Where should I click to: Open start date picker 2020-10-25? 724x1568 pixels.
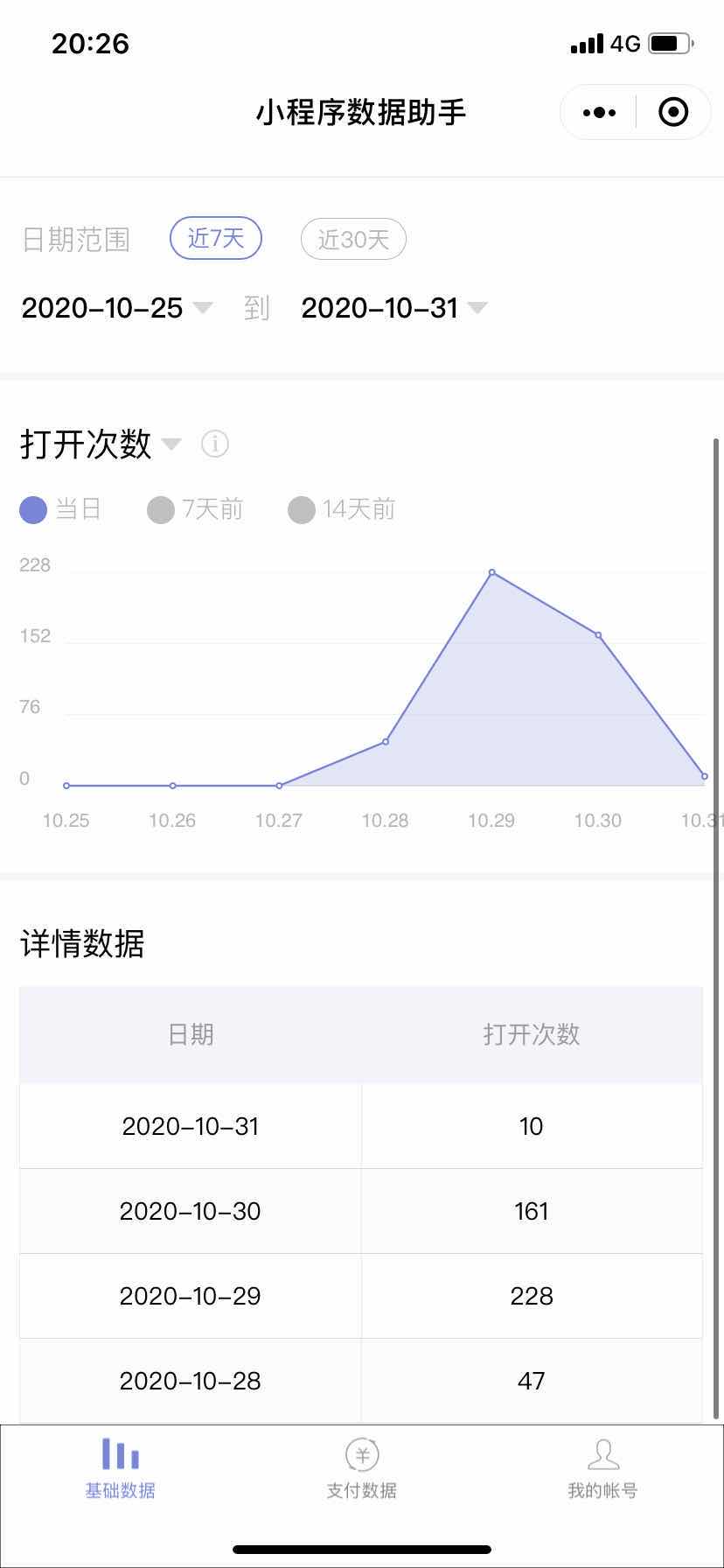(116, 308)
